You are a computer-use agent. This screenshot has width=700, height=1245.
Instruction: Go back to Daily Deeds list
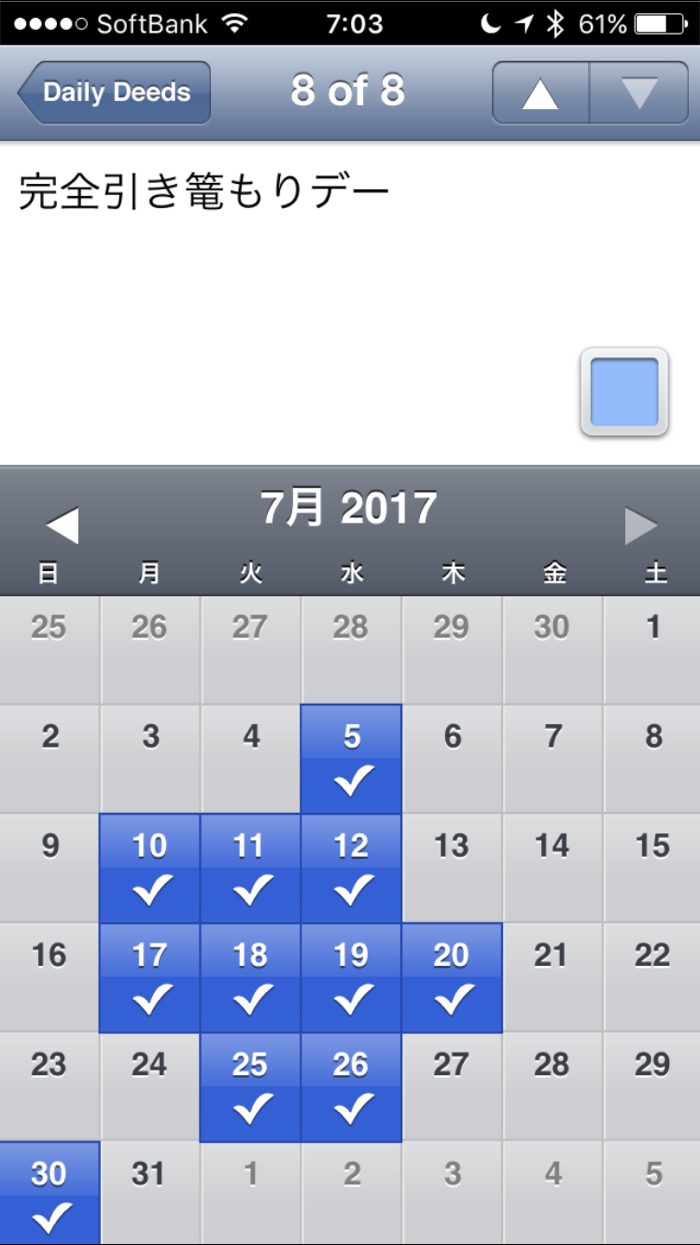[x=114, y=93]
